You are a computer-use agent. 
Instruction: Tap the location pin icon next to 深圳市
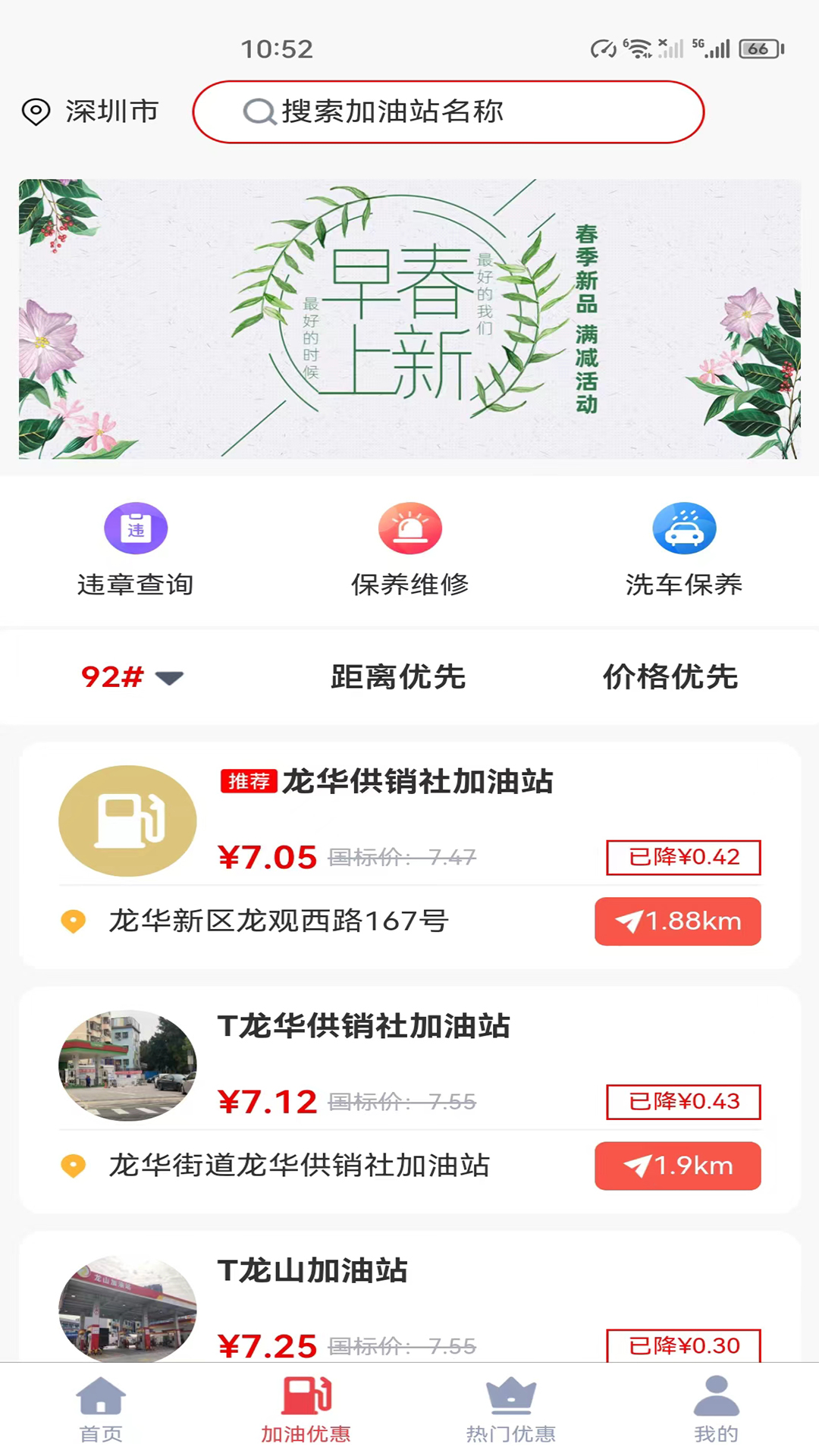[36, 111]
